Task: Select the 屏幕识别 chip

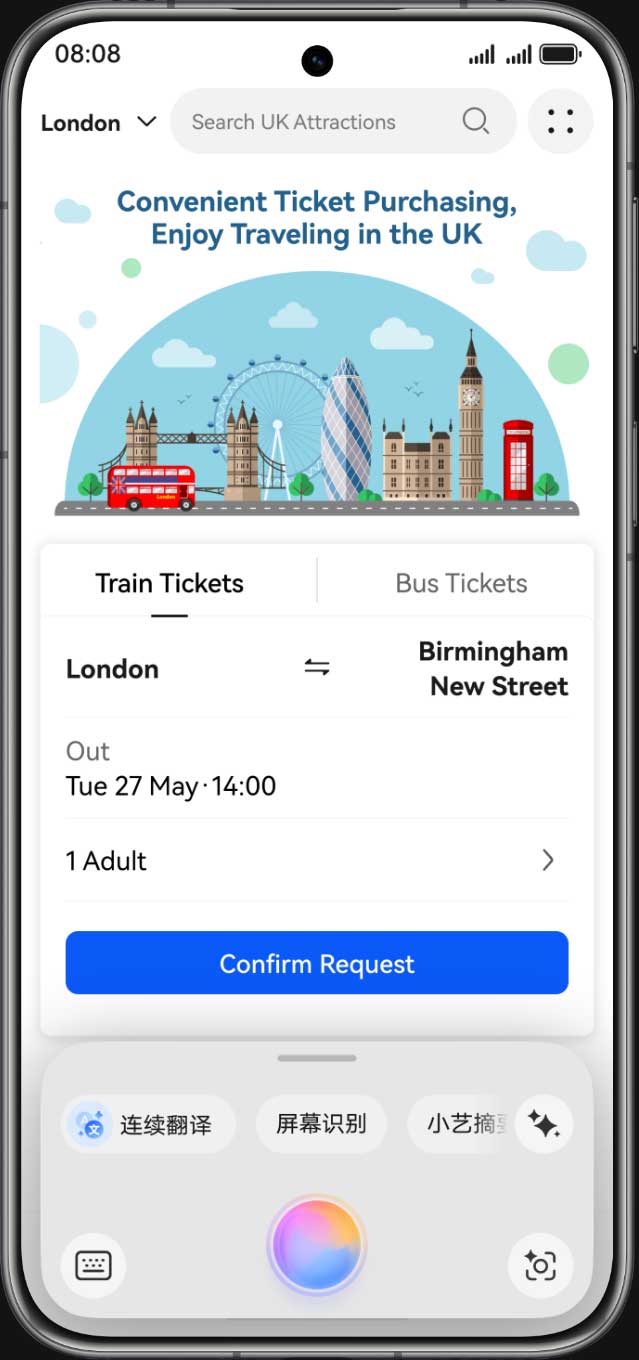Action: 321,1124
